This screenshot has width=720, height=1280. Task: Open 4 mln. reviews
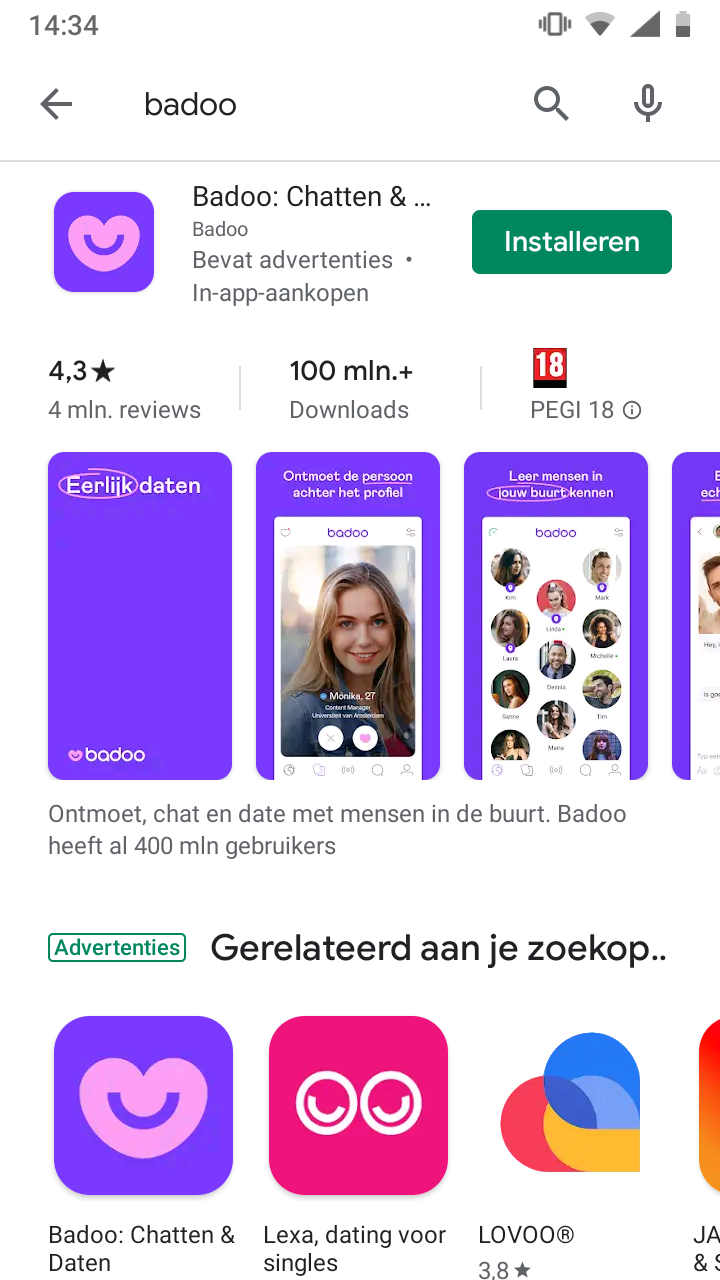[124, 409]
